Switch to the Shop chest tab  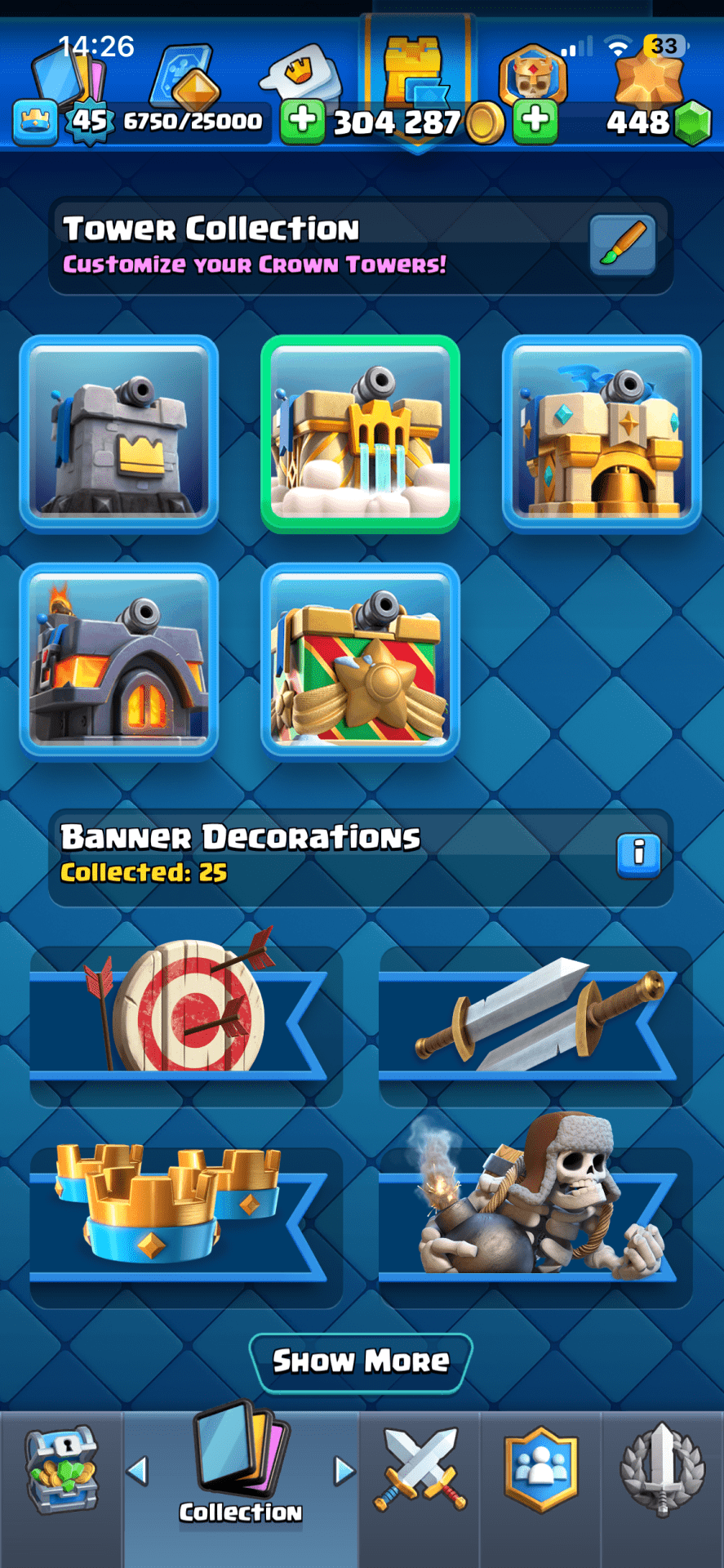click(x=62, y=1472)
